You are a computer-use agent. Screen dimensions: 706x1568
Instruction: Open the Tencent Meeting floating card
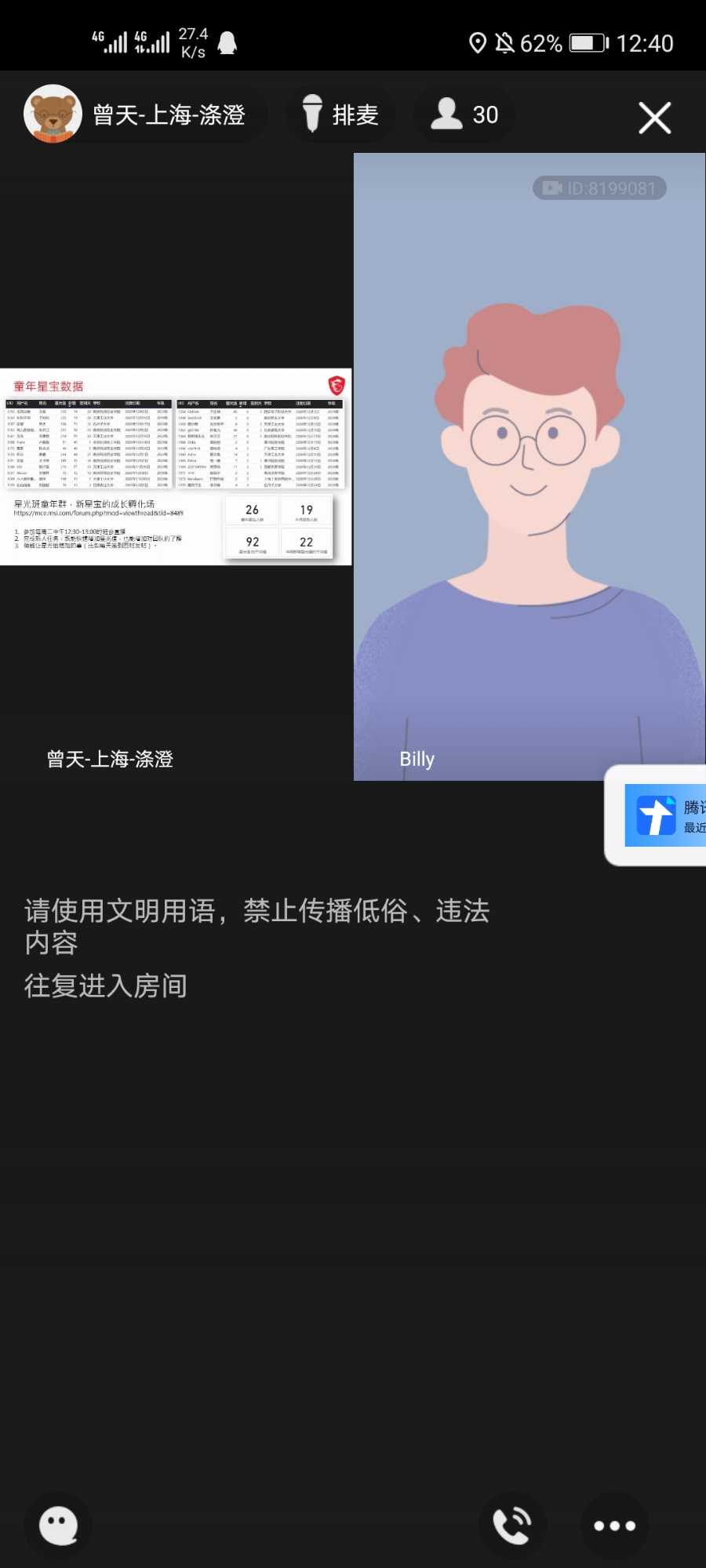point(656,815)
